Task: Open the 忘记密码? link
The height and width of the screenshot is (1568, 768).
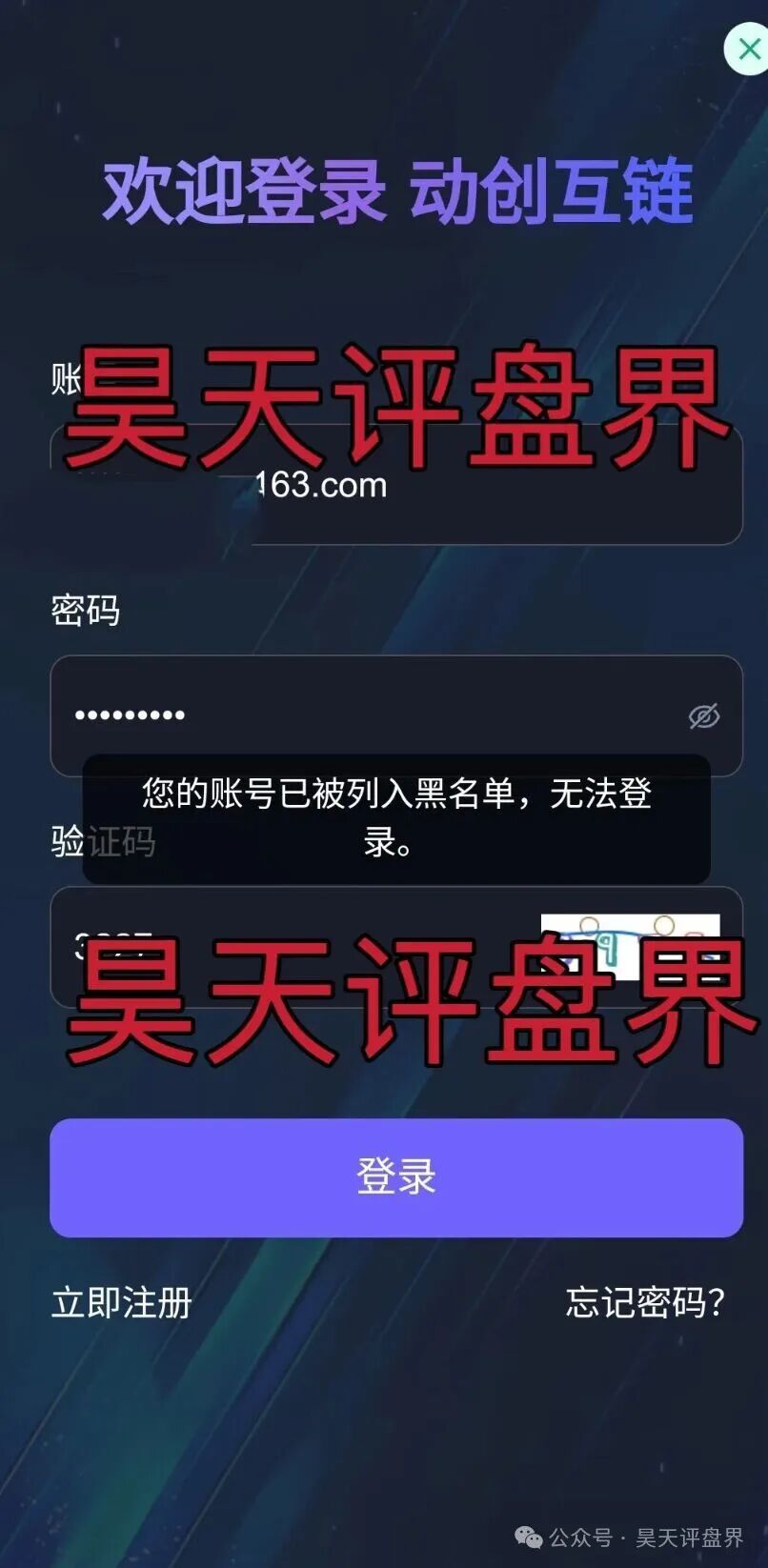Action: (x=645, y=1302)
